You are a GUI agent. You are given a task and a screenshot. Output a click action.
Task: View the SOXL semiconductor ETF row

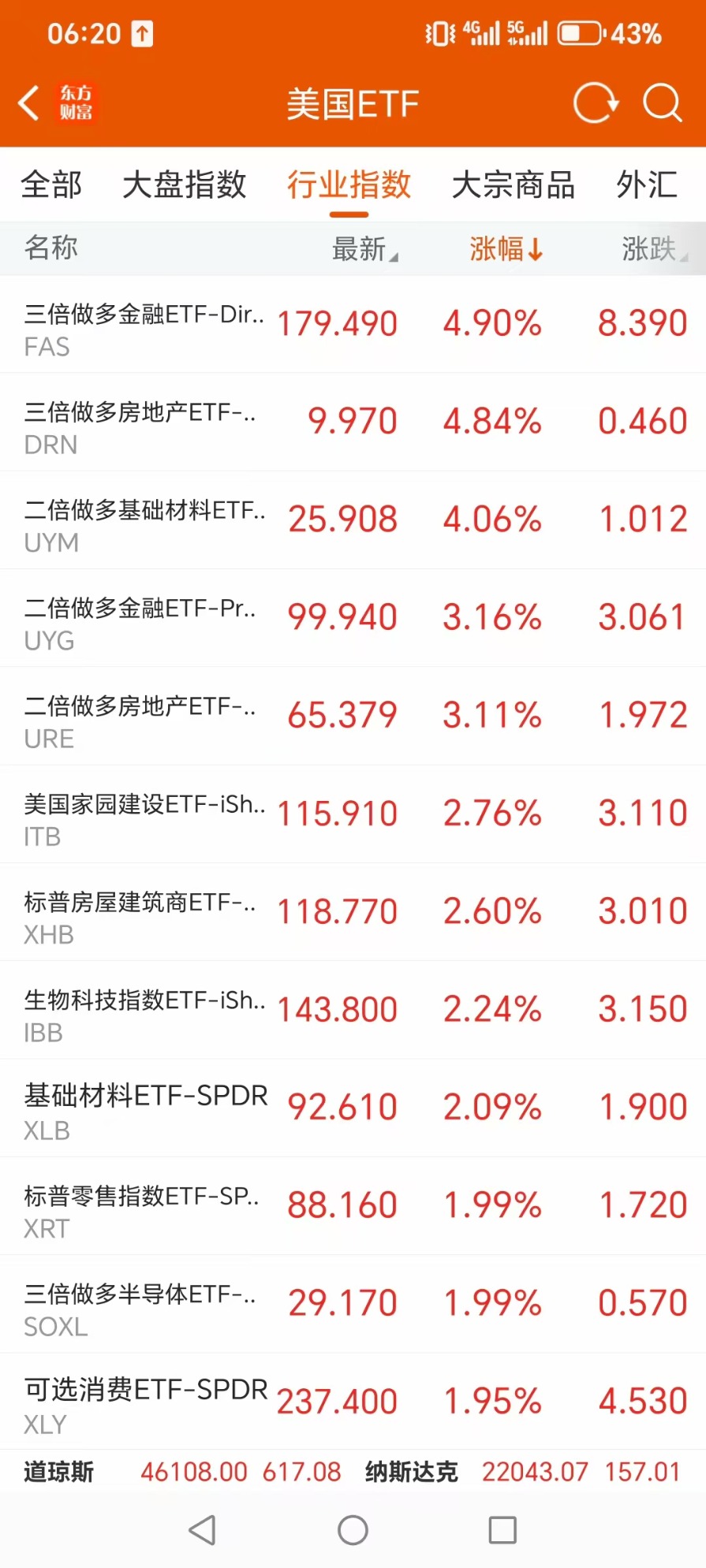(x=353, y=1304)
